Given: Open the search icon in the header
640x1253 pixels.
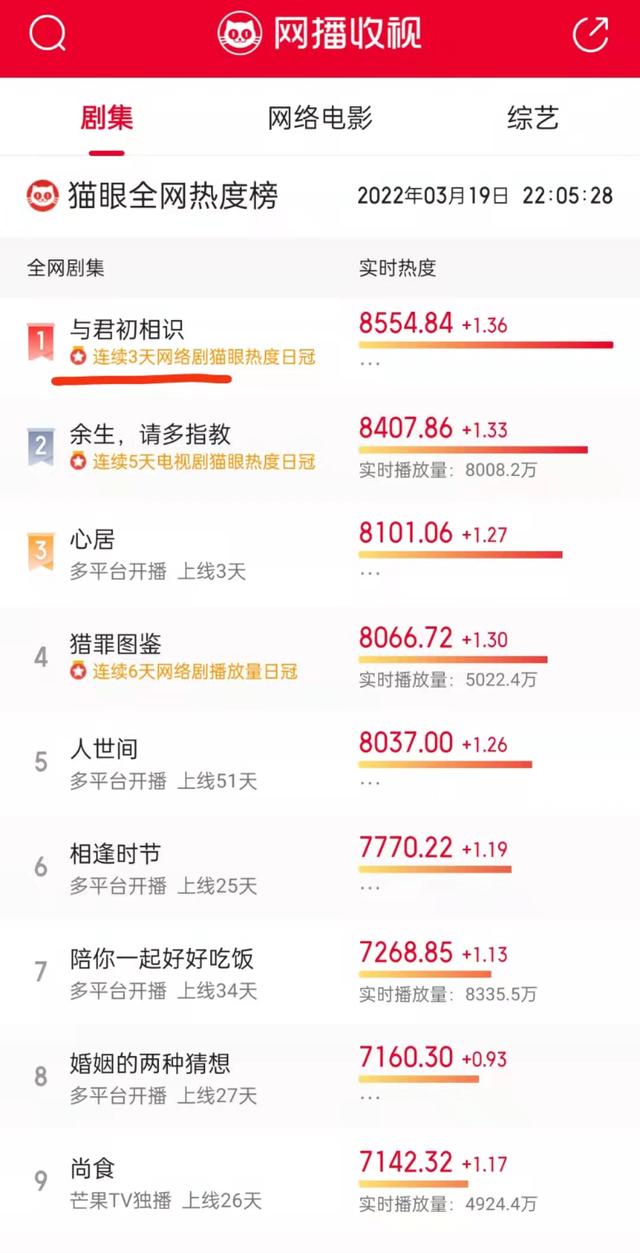Looking at the screenshot, I should click(47, 36).
